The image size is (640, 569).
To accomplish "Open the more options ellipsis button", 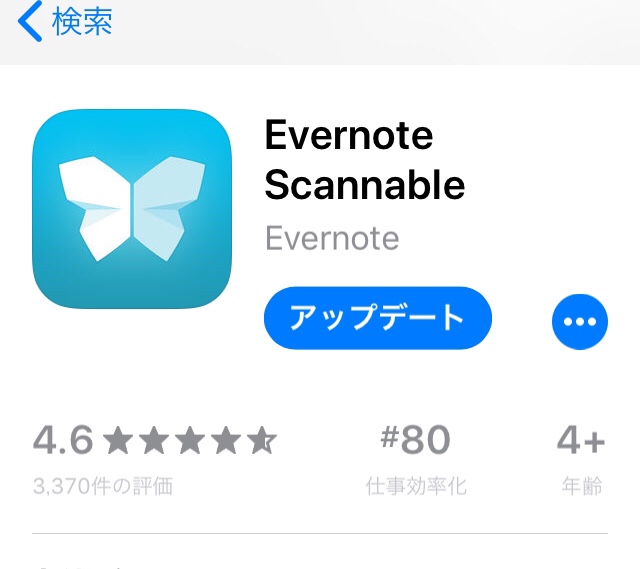I will click(x=579, y=322).
